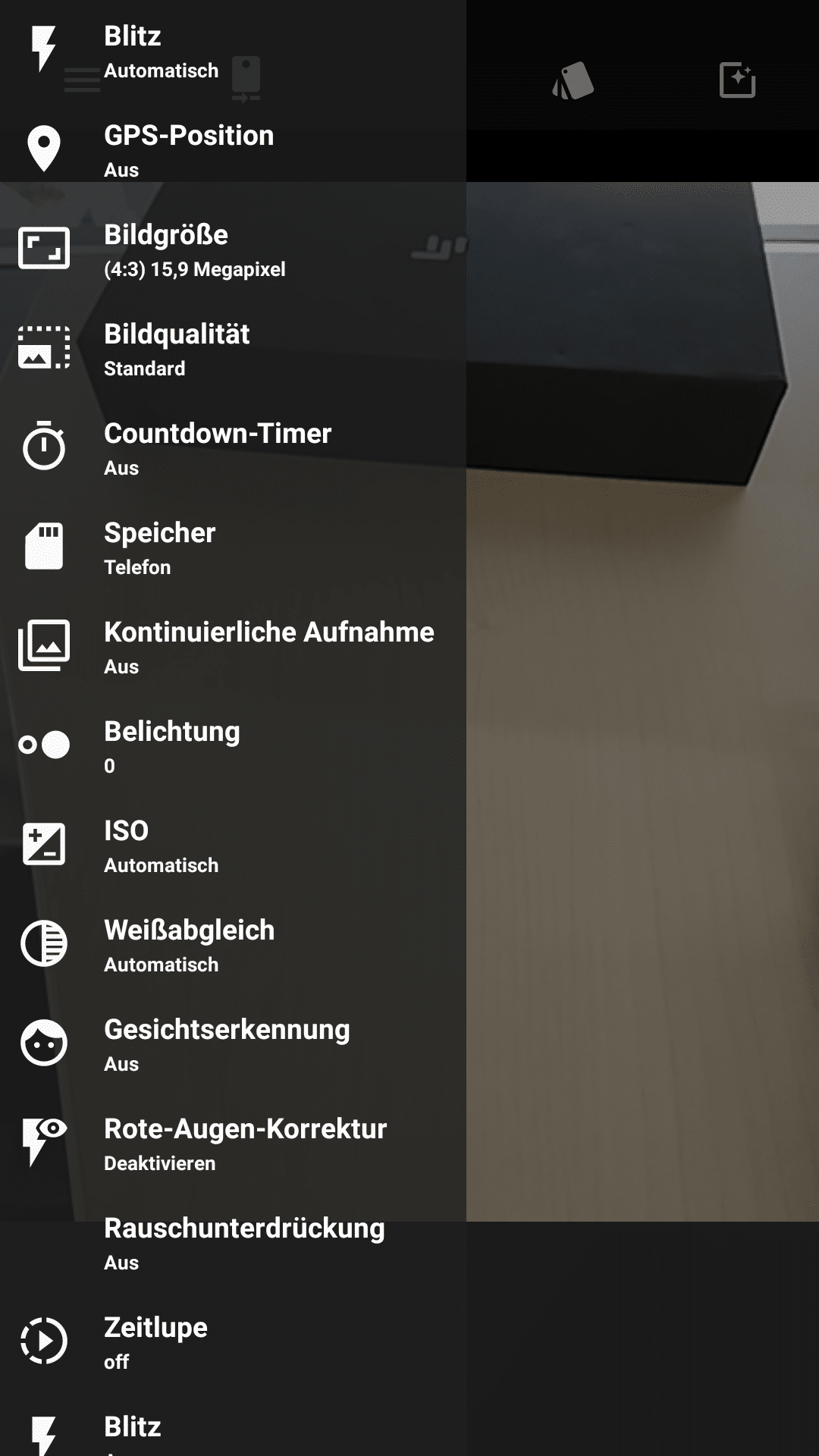The height and width of the screenshot is (1456, 819).
Task: Change Weißabgleich setting
Action: click(x=233, y=944)
